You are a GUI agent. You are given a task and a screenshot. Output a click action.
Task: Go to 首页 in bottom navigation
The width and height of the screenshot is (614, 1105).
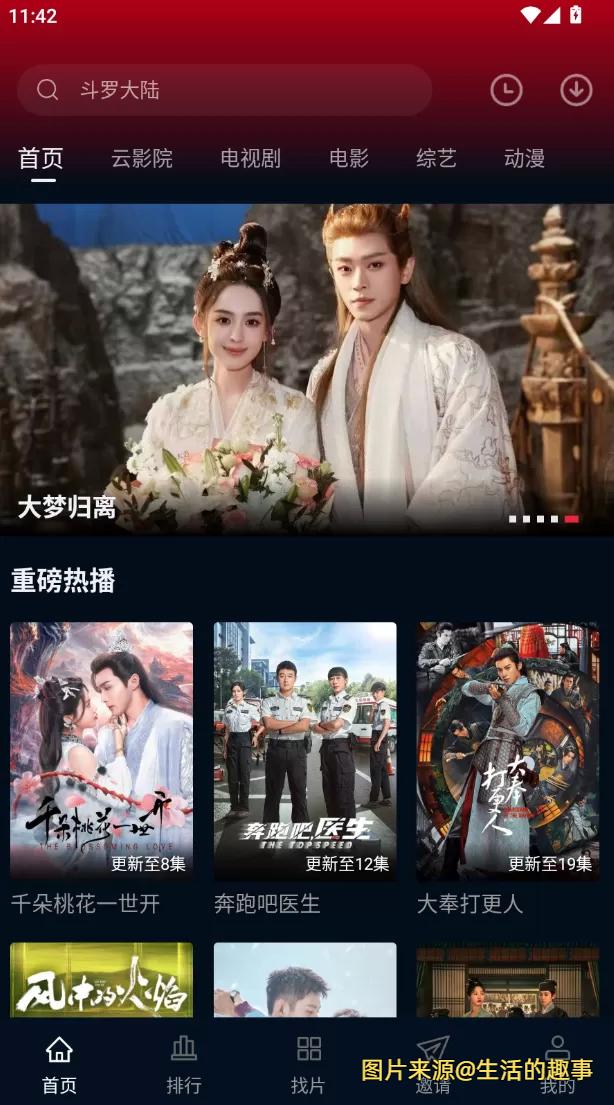59,1064
